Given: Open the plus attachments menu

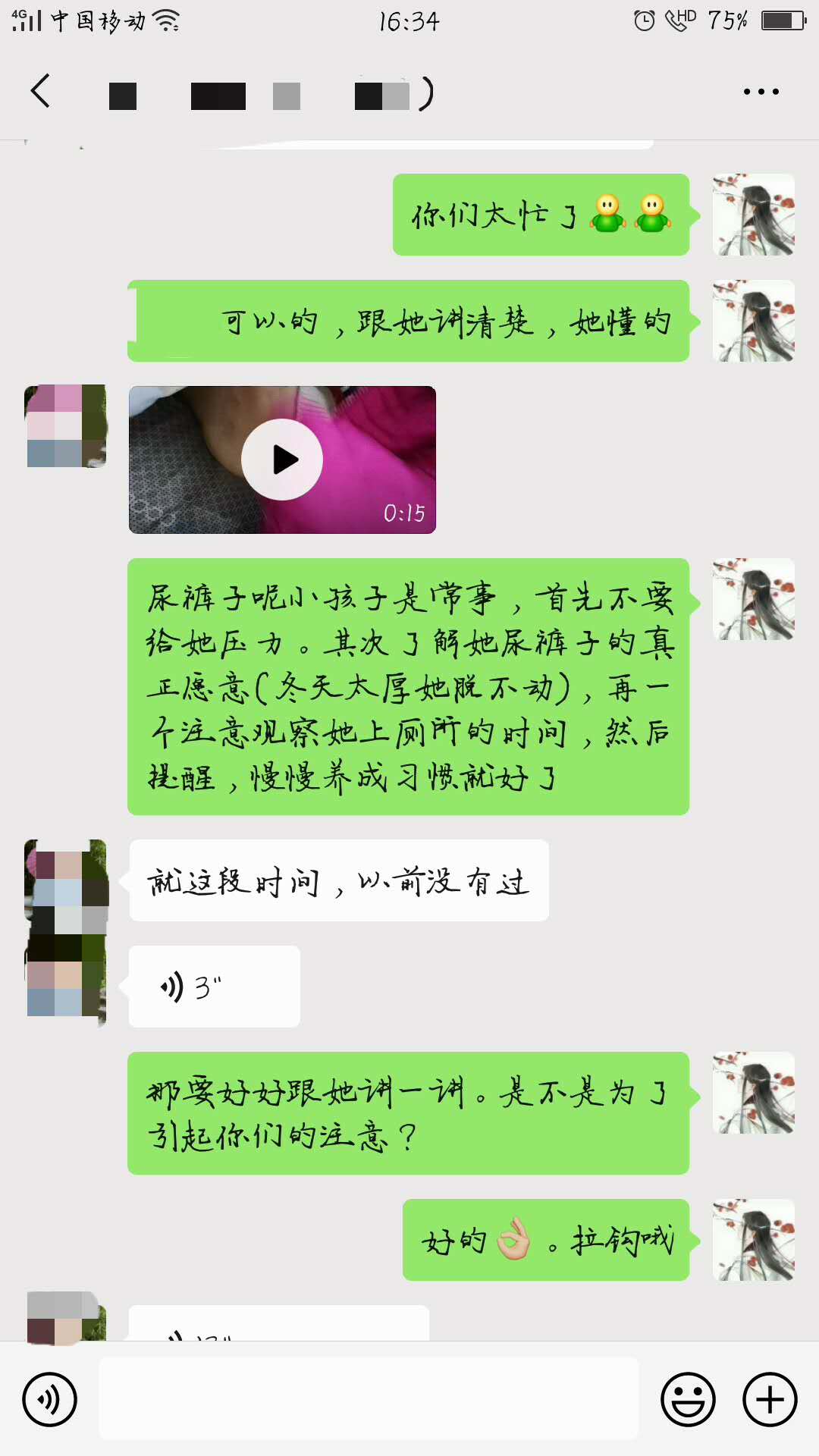Looking at the screenshot, I should coord(769,1399).
